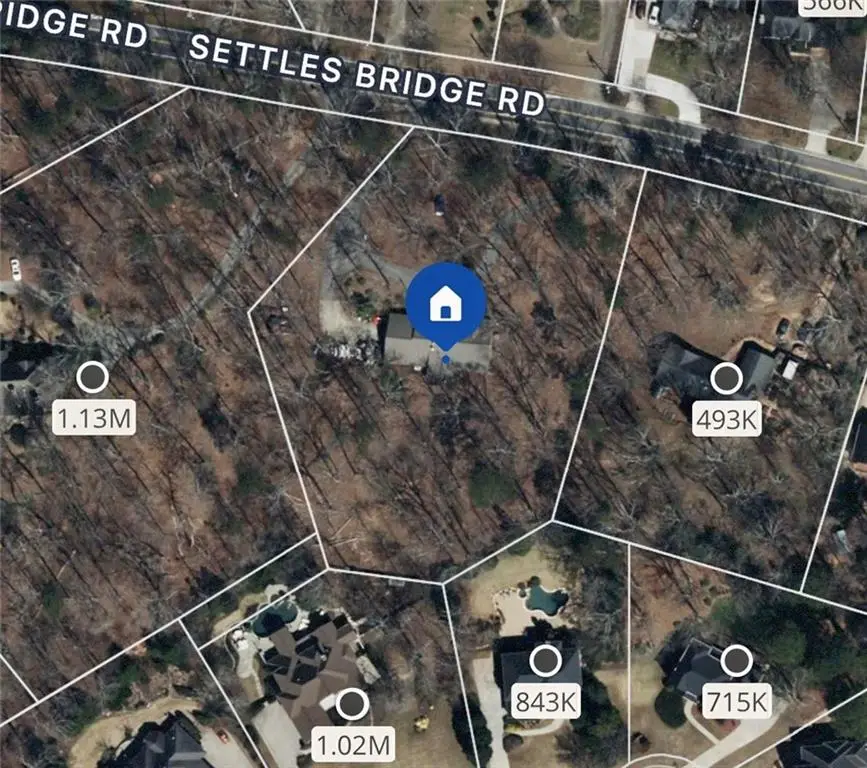The height and width of the screenshot is (768, 867).
Task: Open the 493K property marker
Action: pos(726,379)
